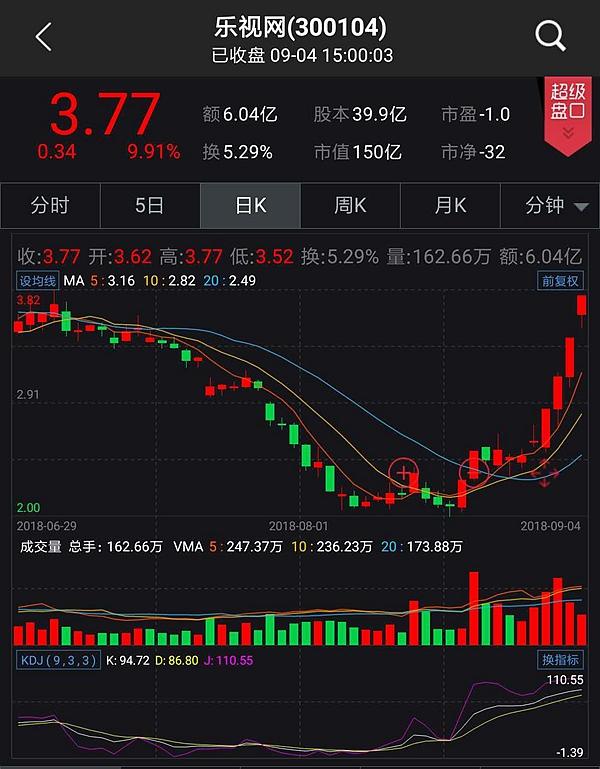Viewport: 600px width, 769px height.
Task: Open the search magnifier icon
Action: pyautogui.click(x=550, y=37)
